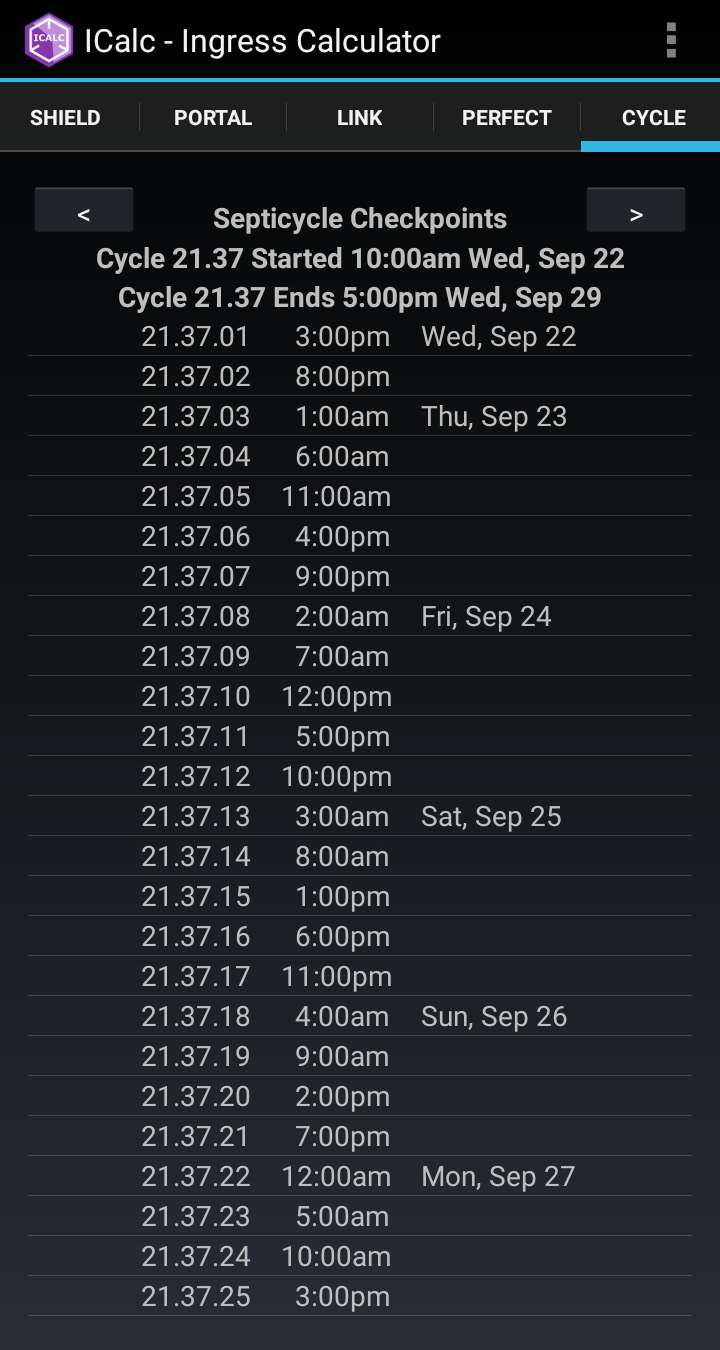Switch to the Portal tab

[213, 118]
